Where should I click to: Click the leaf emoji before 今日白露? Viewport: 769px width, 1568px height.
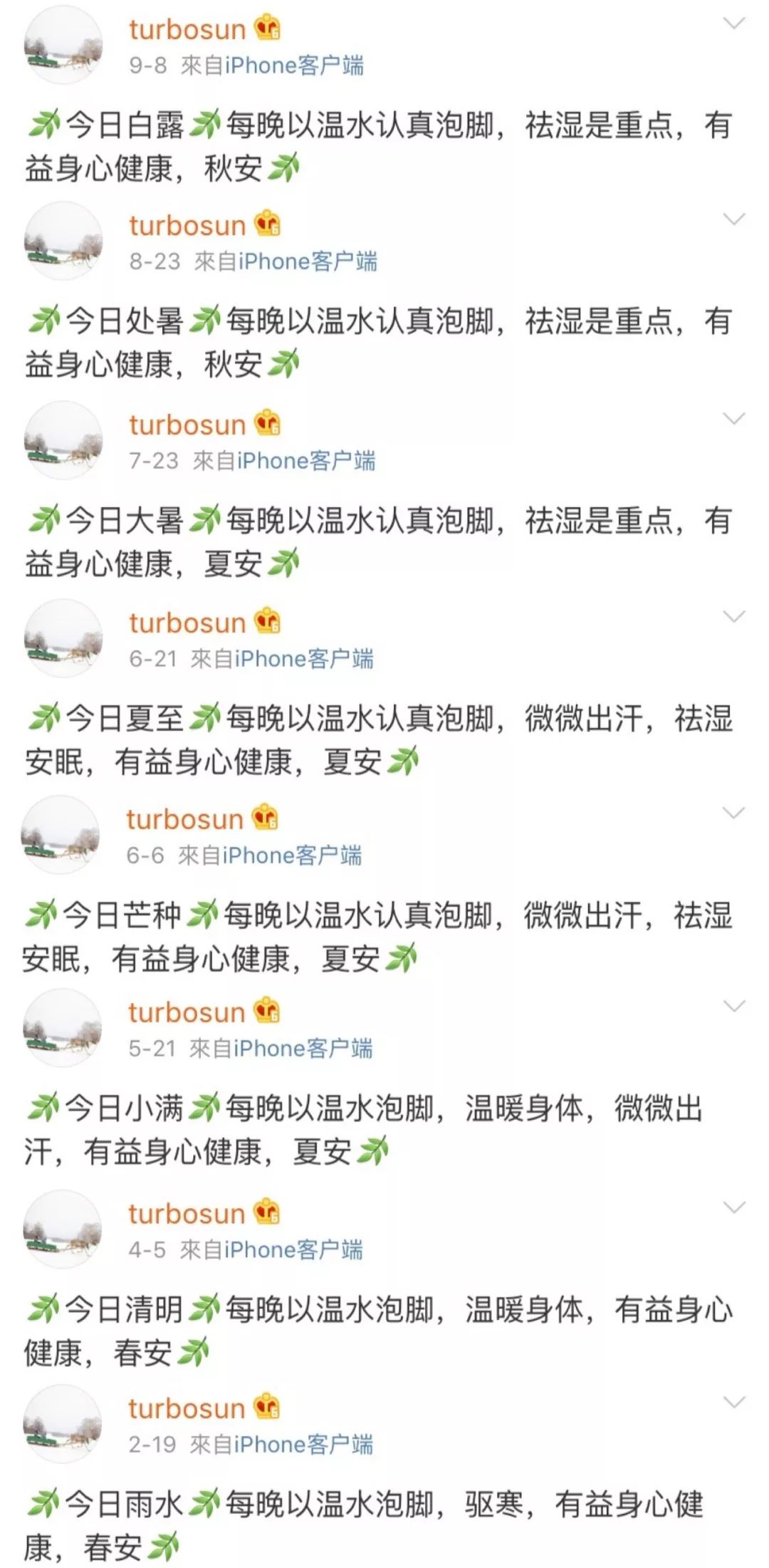click(x=44, y=123)
